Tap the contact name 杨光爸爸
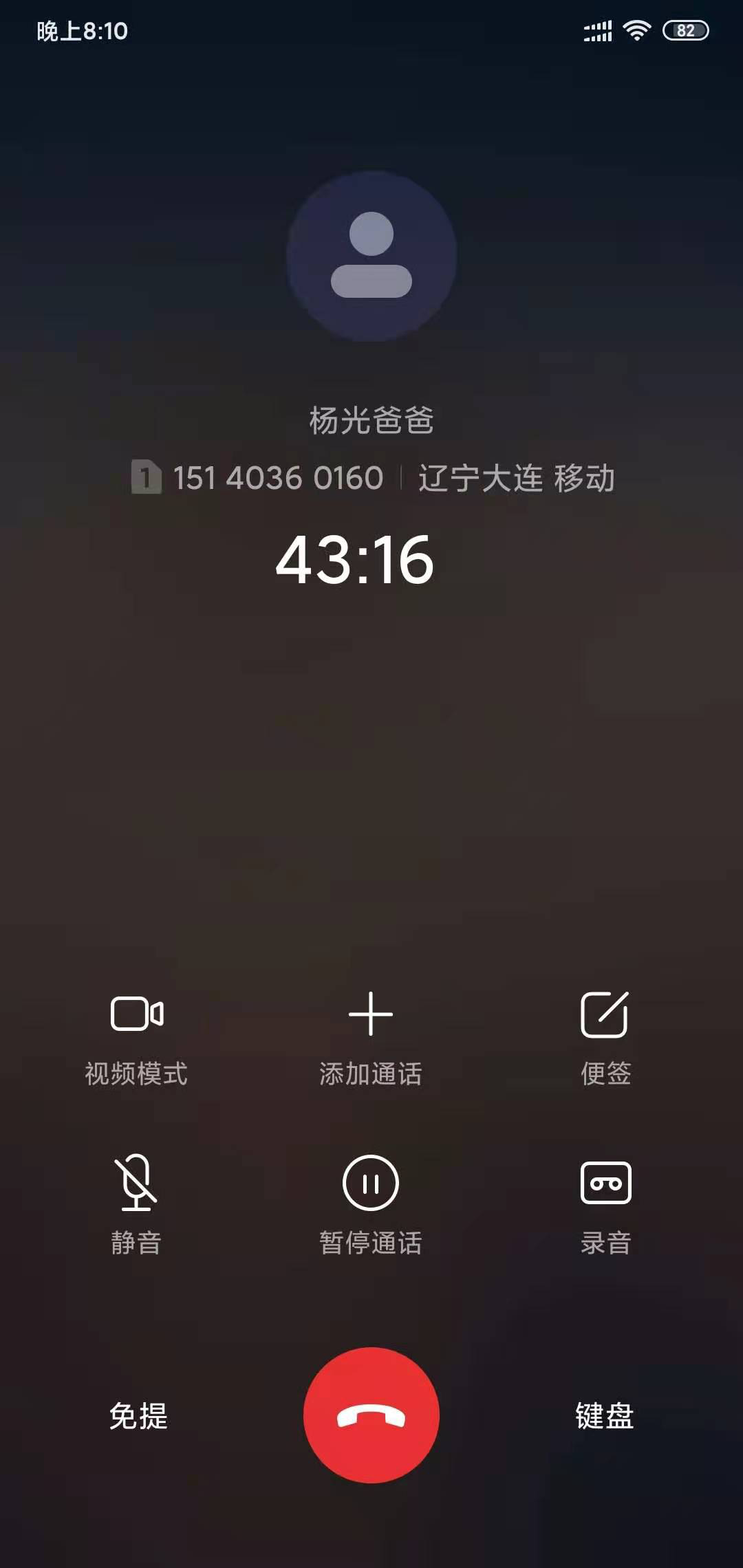The width and height of the screenshot is (743, 1568). coord(371,421)
